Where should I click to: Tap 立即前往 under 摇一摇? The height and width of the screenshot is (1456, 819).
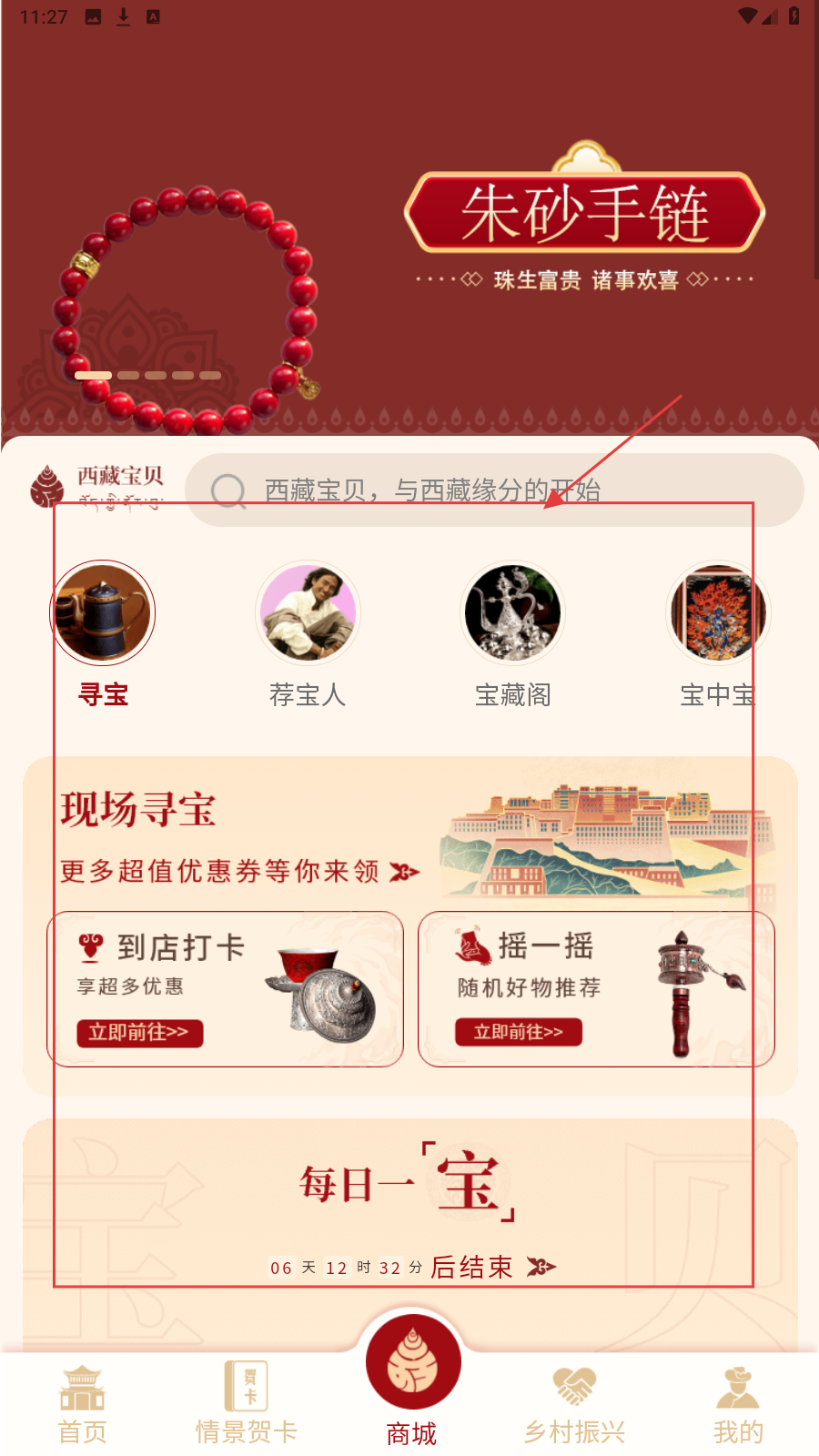point(519,1032)
